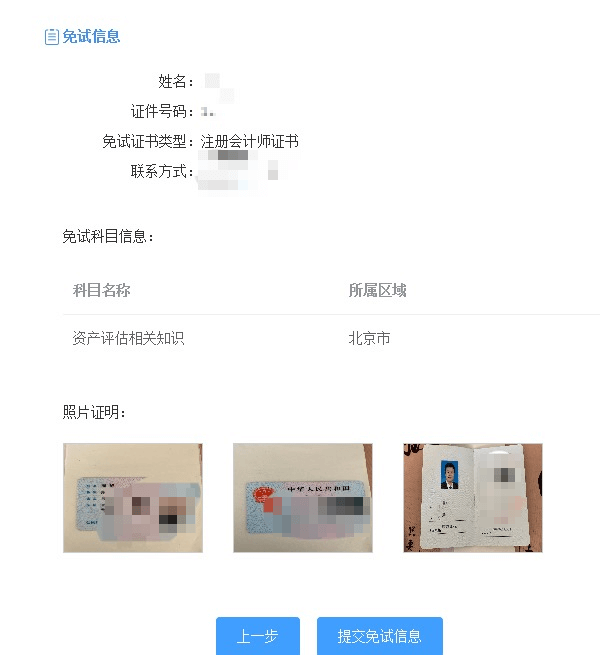The width and height of the screenshot is (600, 655).
Task: Tap the 上一步 button
Action: pos(257,636)
